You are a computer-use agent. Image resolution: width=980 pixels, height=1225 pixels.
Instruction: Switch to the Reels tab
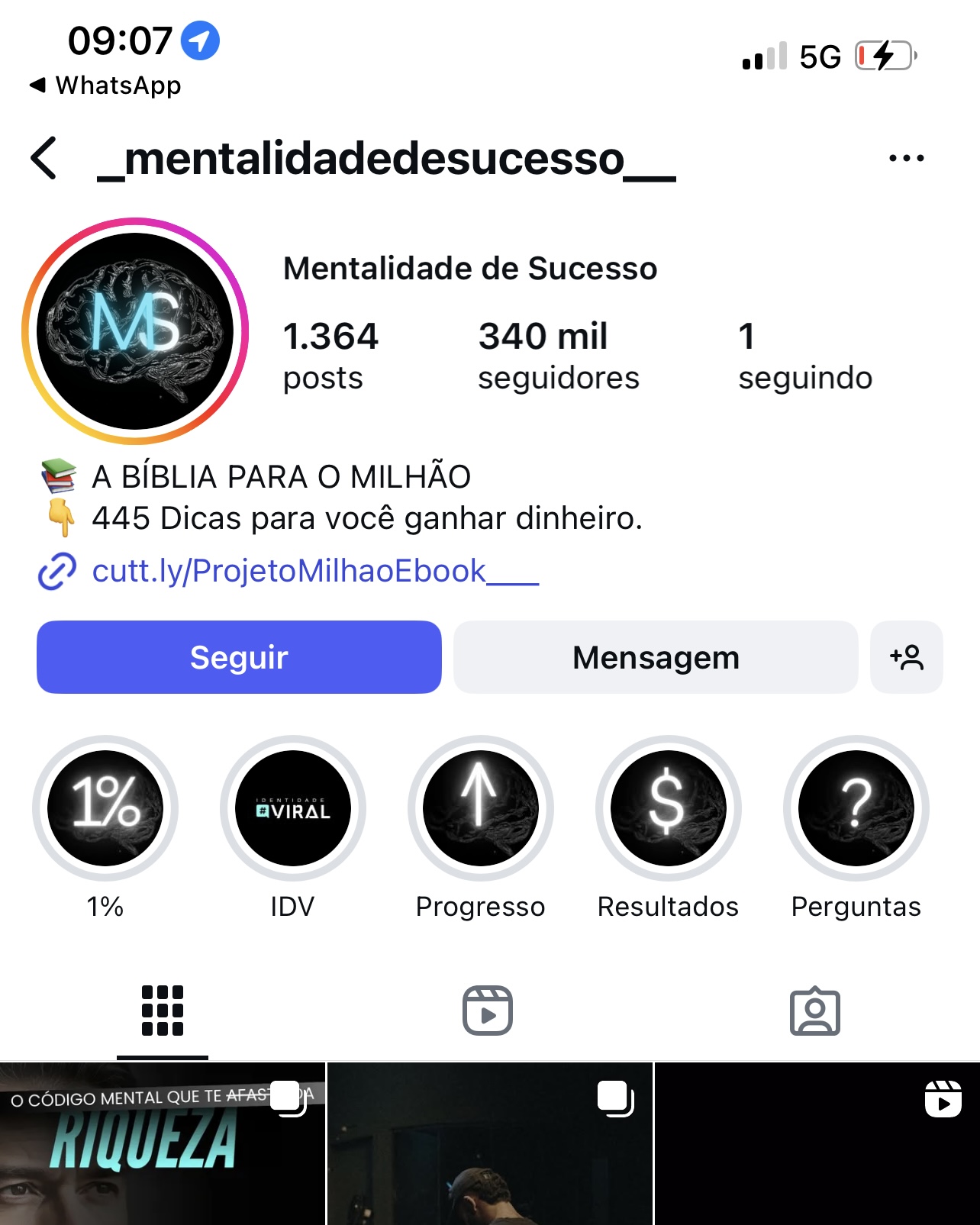pos(488,1011)
